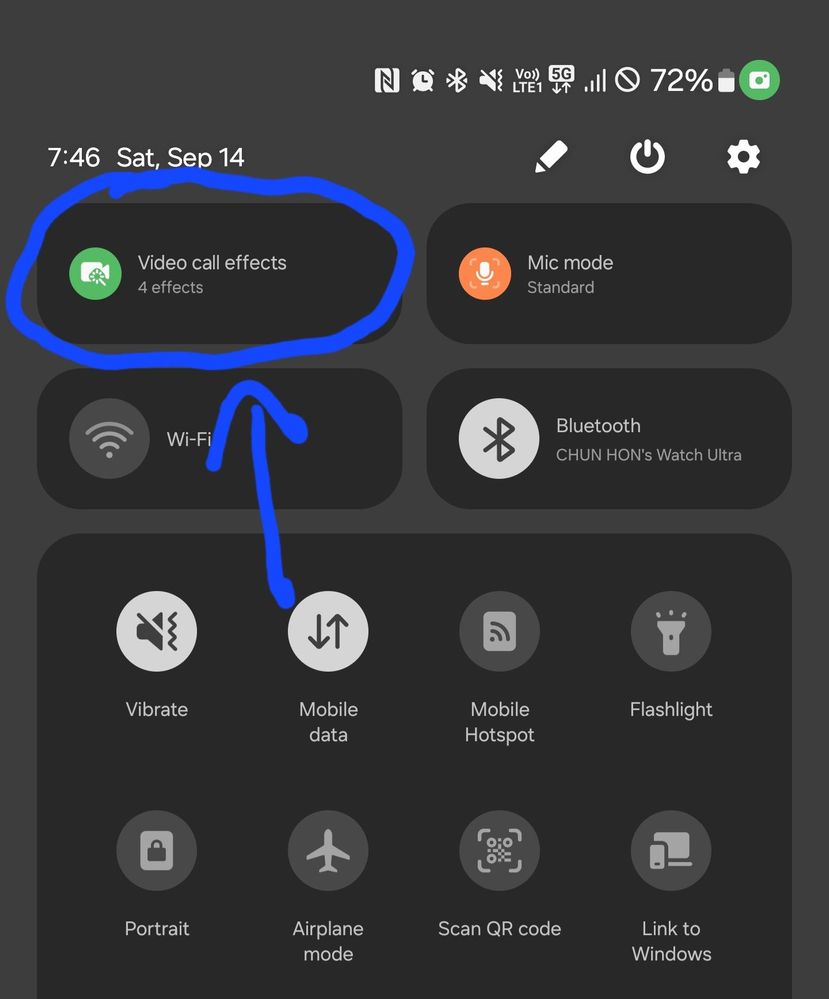Launch Scan QR code

point(499,851)
